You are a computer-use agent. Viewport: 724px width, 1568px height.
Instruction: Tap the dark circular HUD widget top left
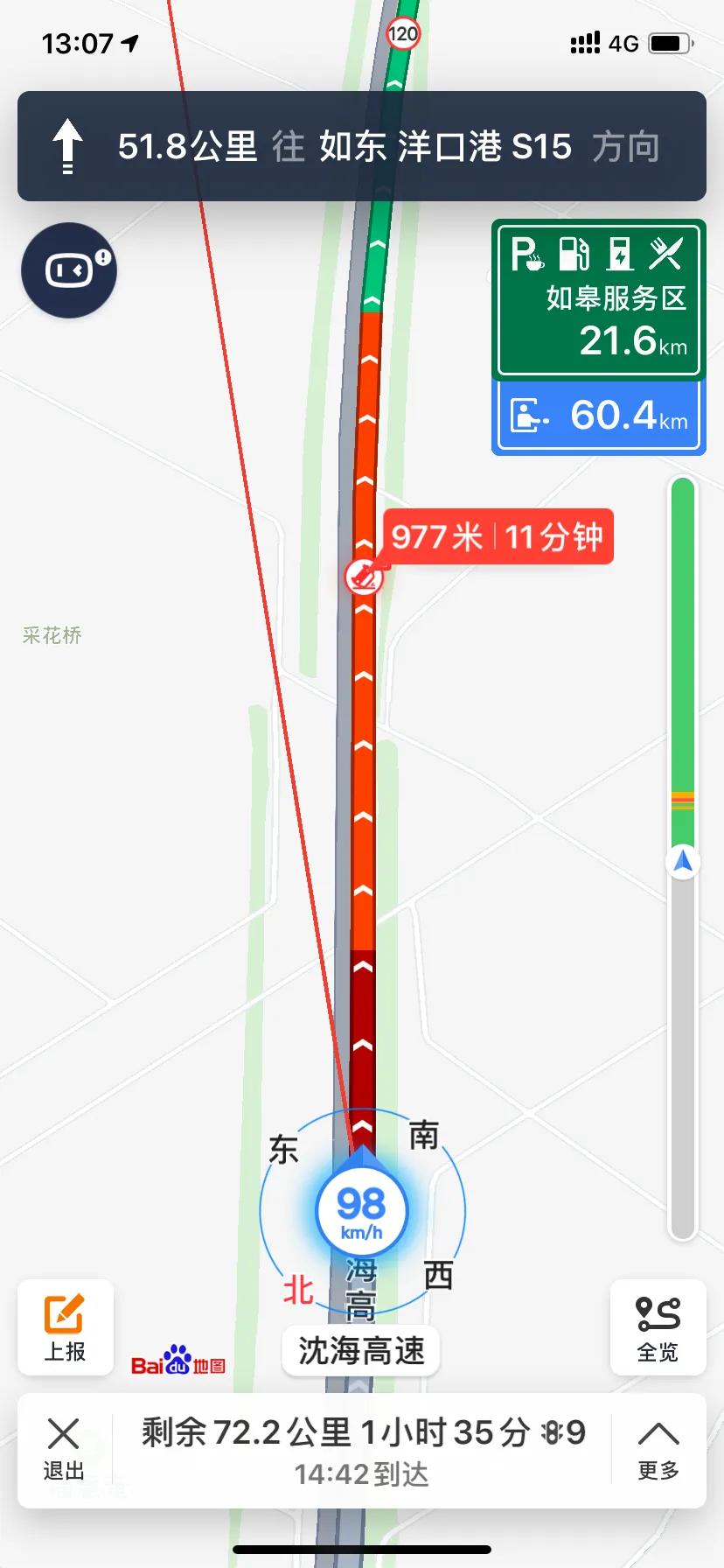[69, 269]
